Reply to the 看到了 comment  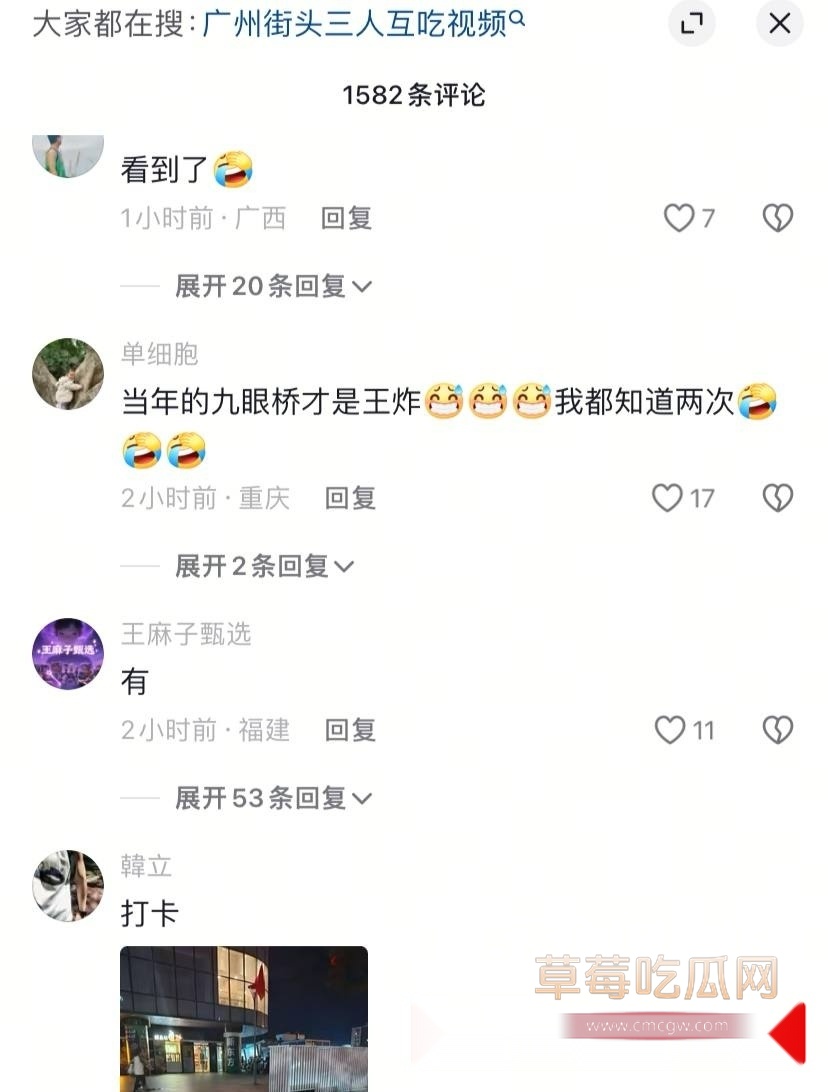[346, 218]
